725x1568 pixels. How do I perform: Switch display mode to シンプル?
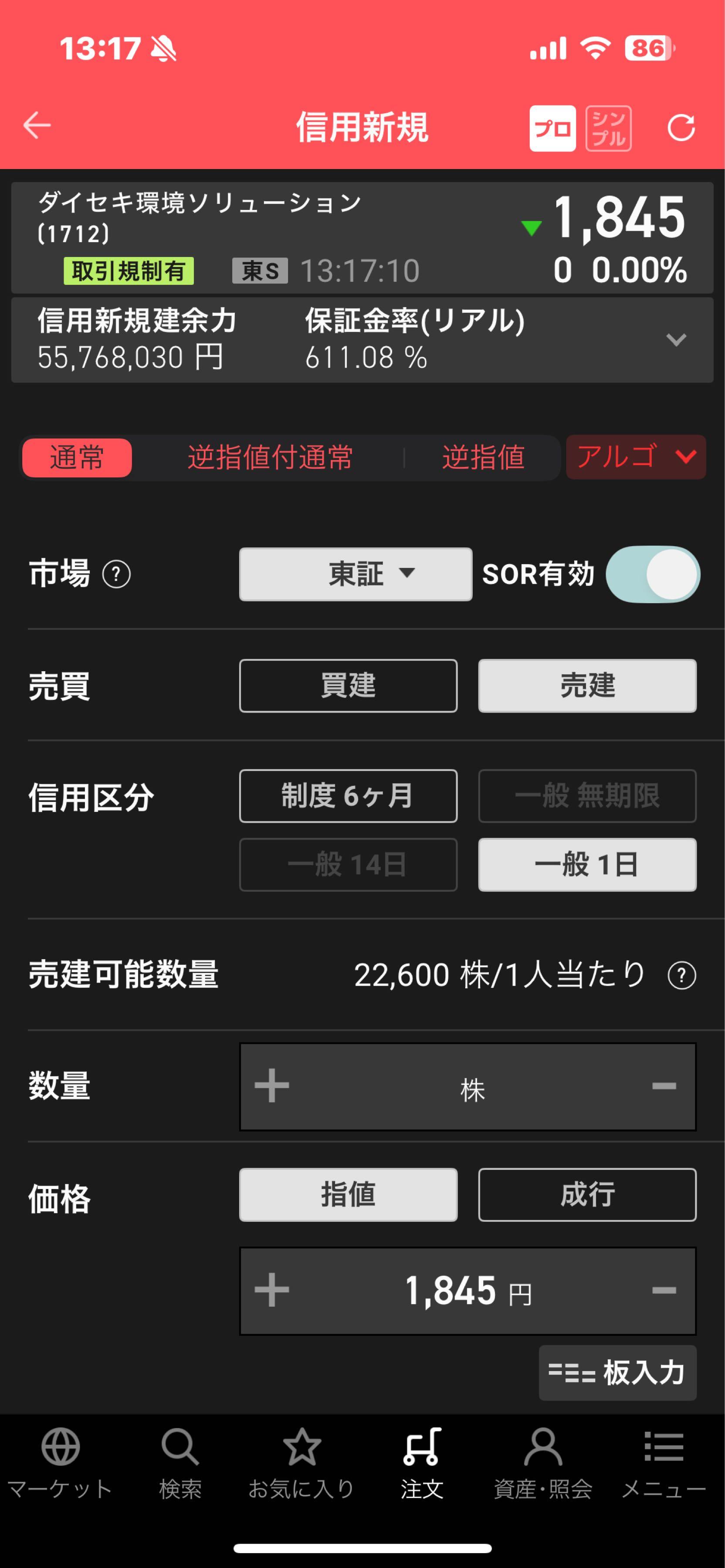tap(609, 127)
